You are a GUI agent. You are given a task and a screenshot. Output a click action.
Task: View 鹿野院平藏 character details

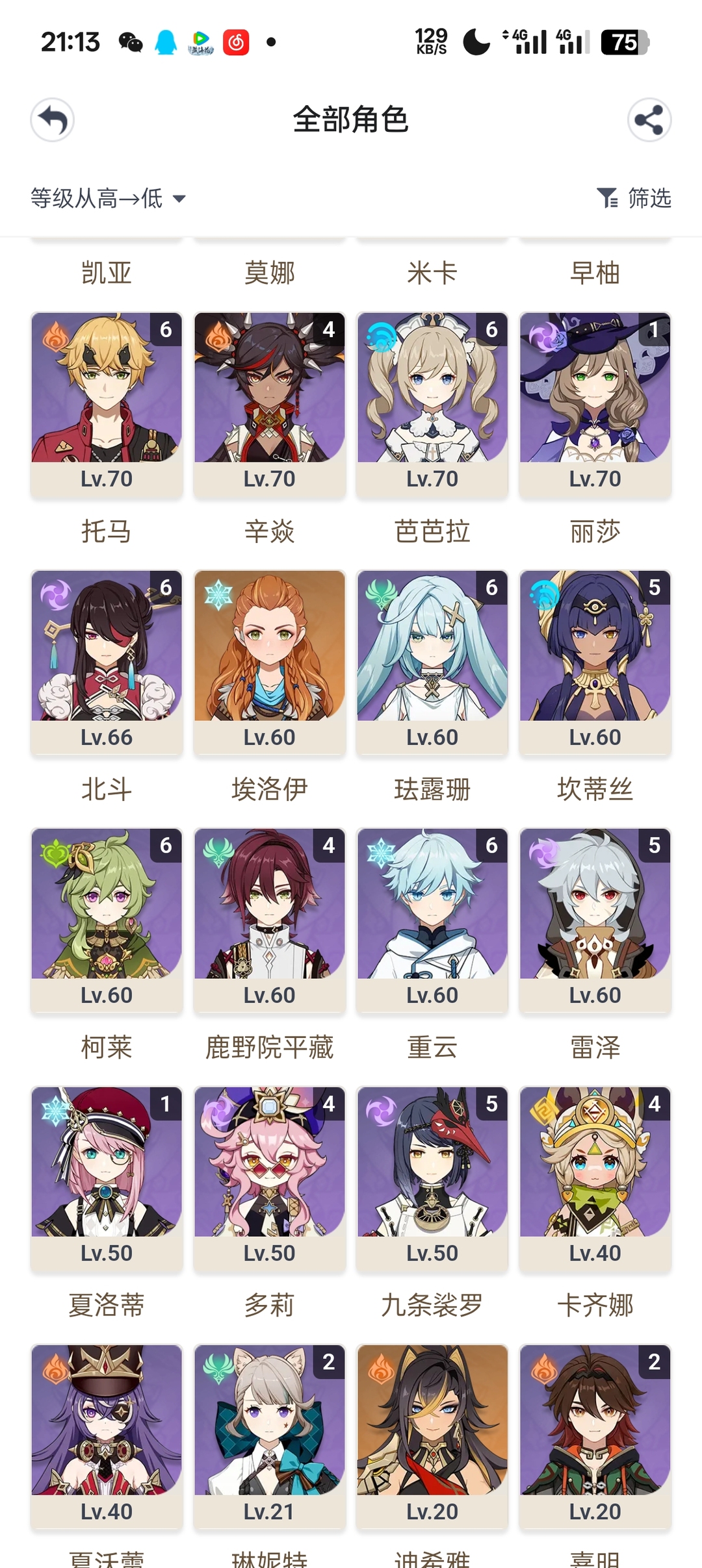(269, 920)
